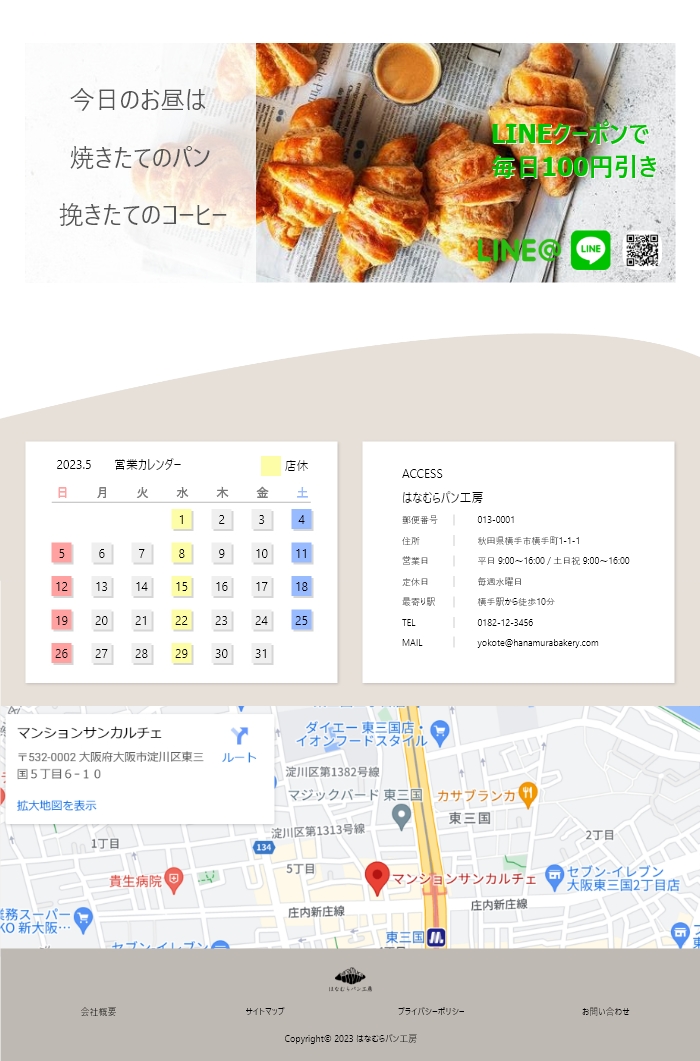This screenshot has width=700, height=1061.
Task: Open the LINE coupon banner
Action: click(x=350, y=163)
